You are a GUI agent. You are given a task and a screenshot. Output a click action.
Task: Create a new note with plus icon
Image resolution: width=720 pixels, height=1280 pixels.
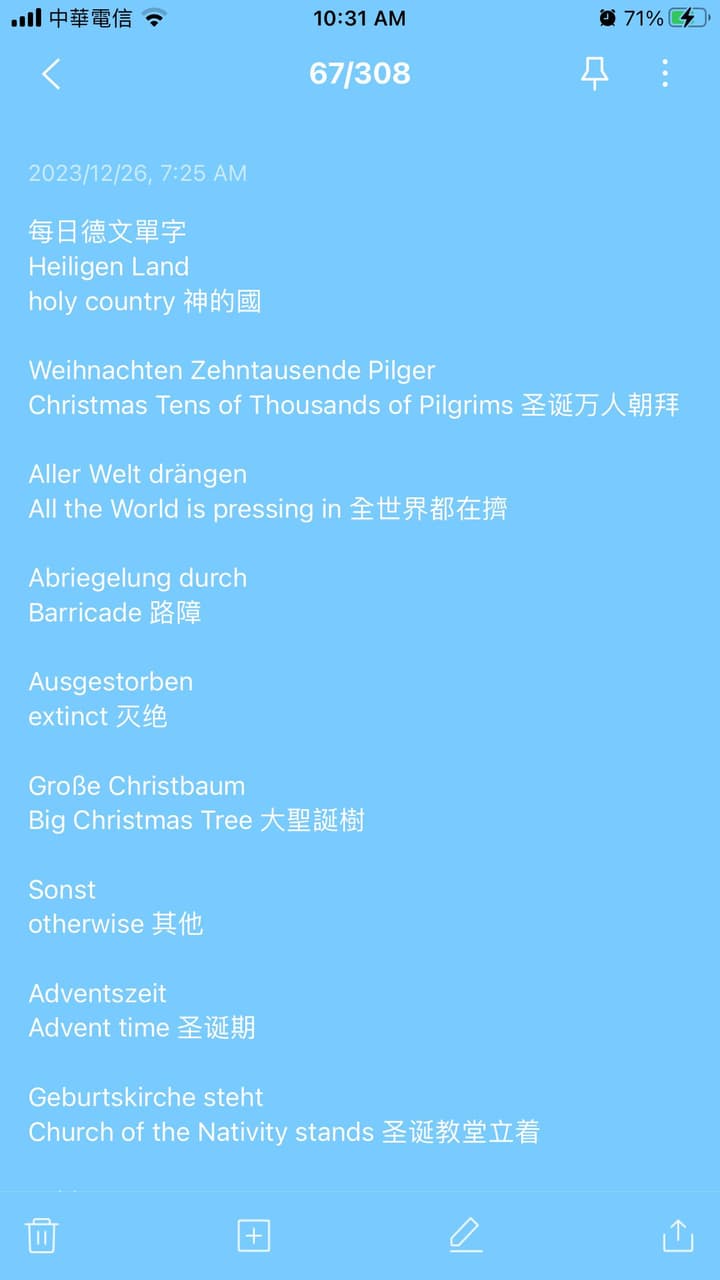(x=254, y=1235)
